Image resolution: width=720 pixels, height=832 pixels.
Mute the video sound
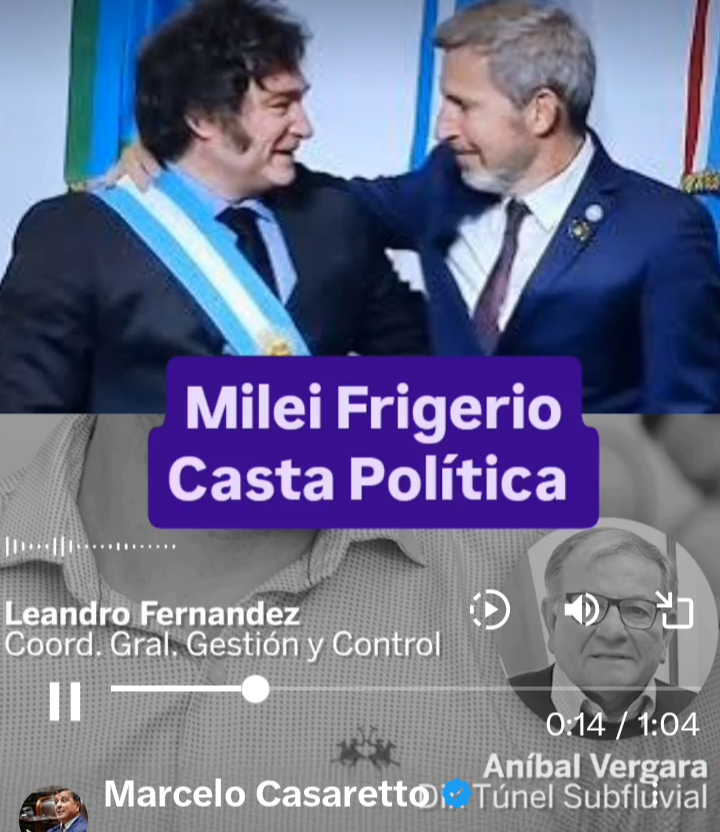pos(582,609)
